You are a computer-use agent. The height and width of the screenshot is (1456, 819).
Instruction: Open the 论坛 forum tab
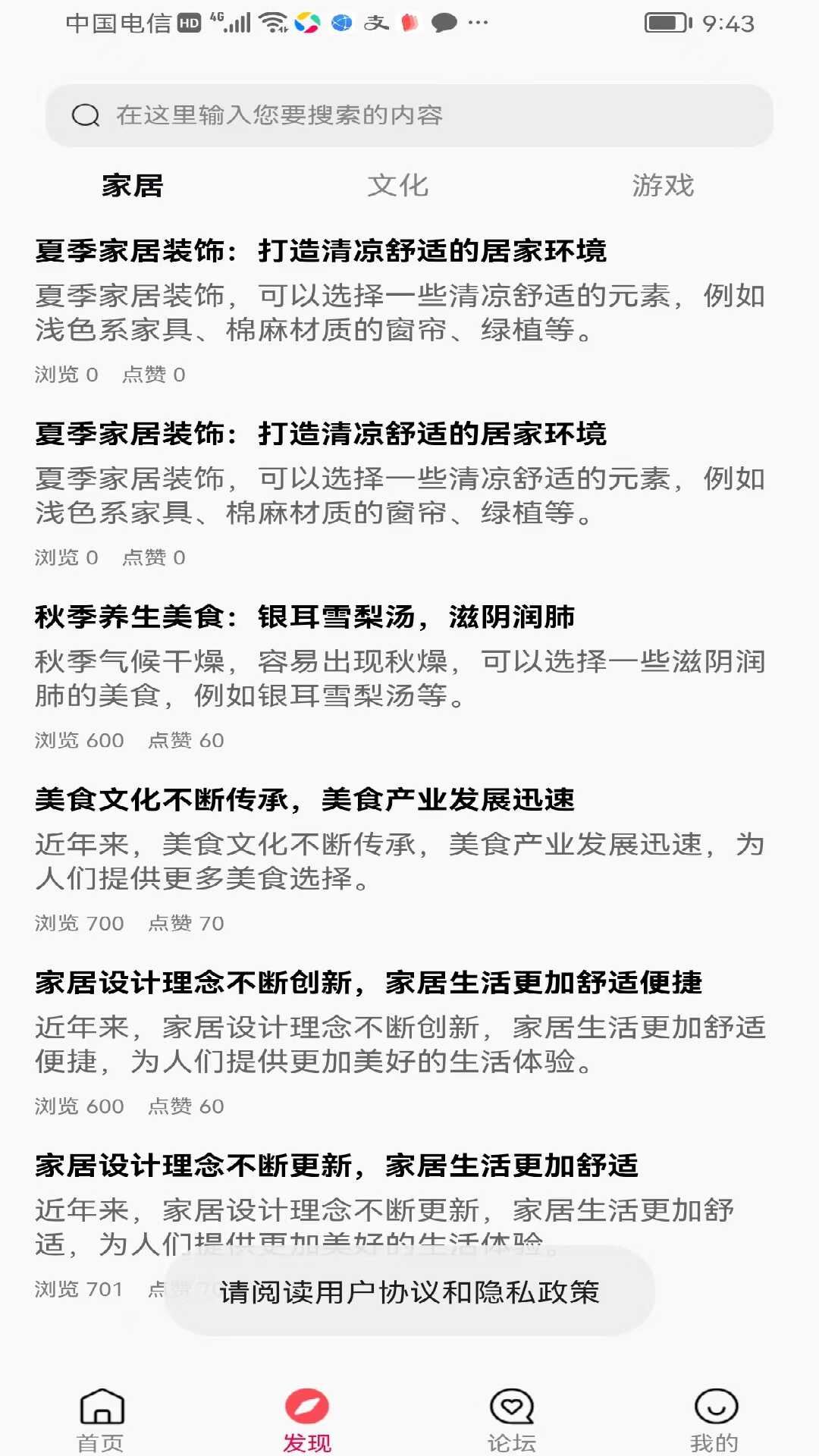[512, 1420]
